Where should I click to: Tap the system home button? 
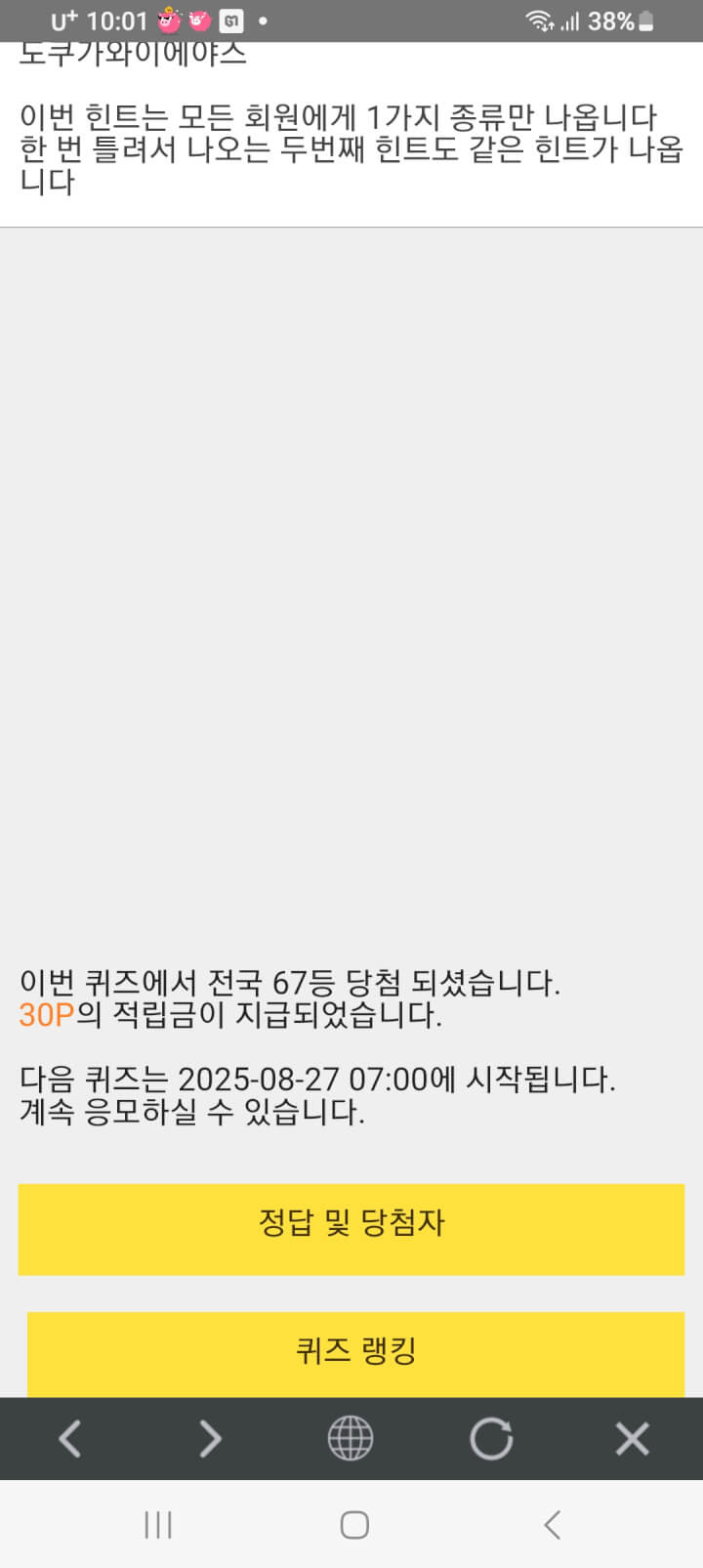click(x=354, y=1525)
